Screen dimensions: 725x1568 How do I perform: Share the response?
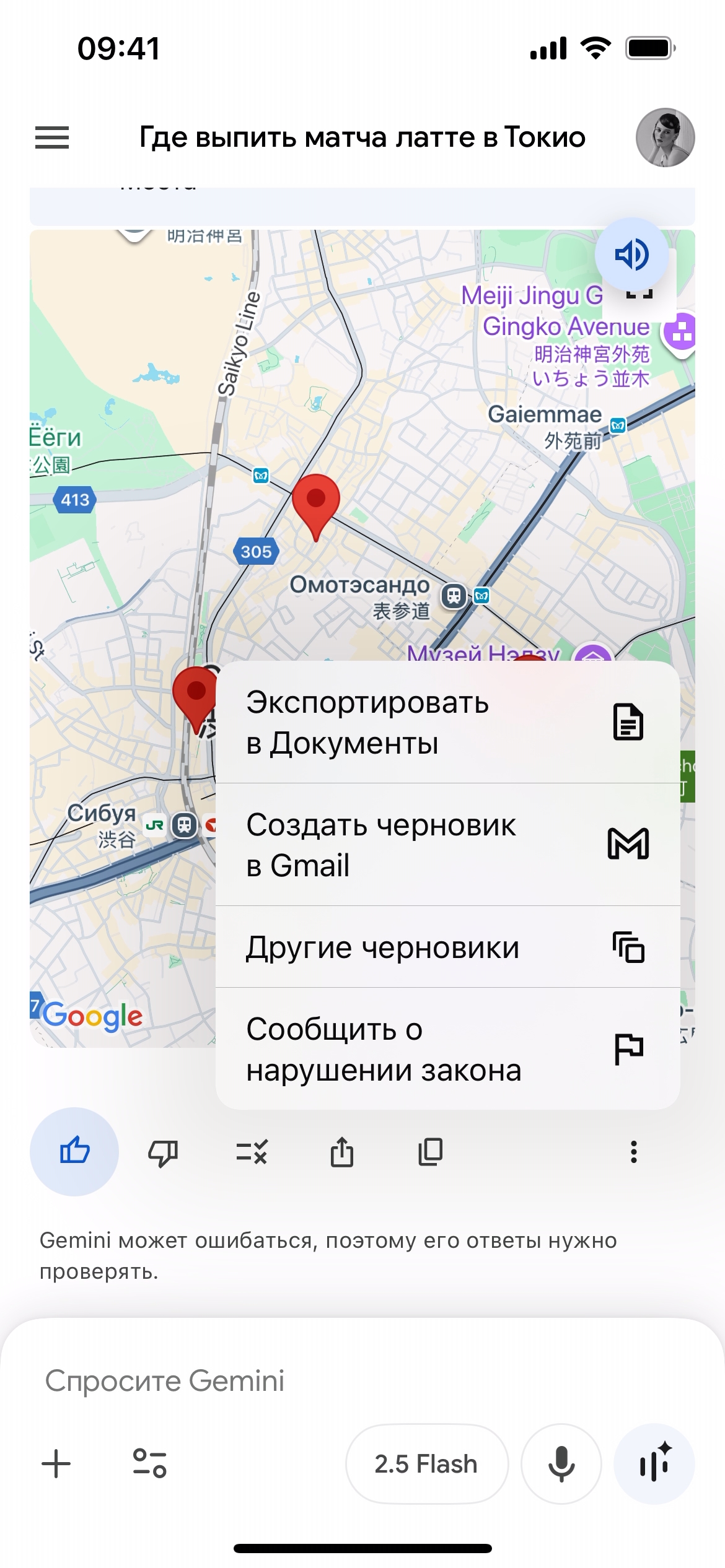[341, 1152]
